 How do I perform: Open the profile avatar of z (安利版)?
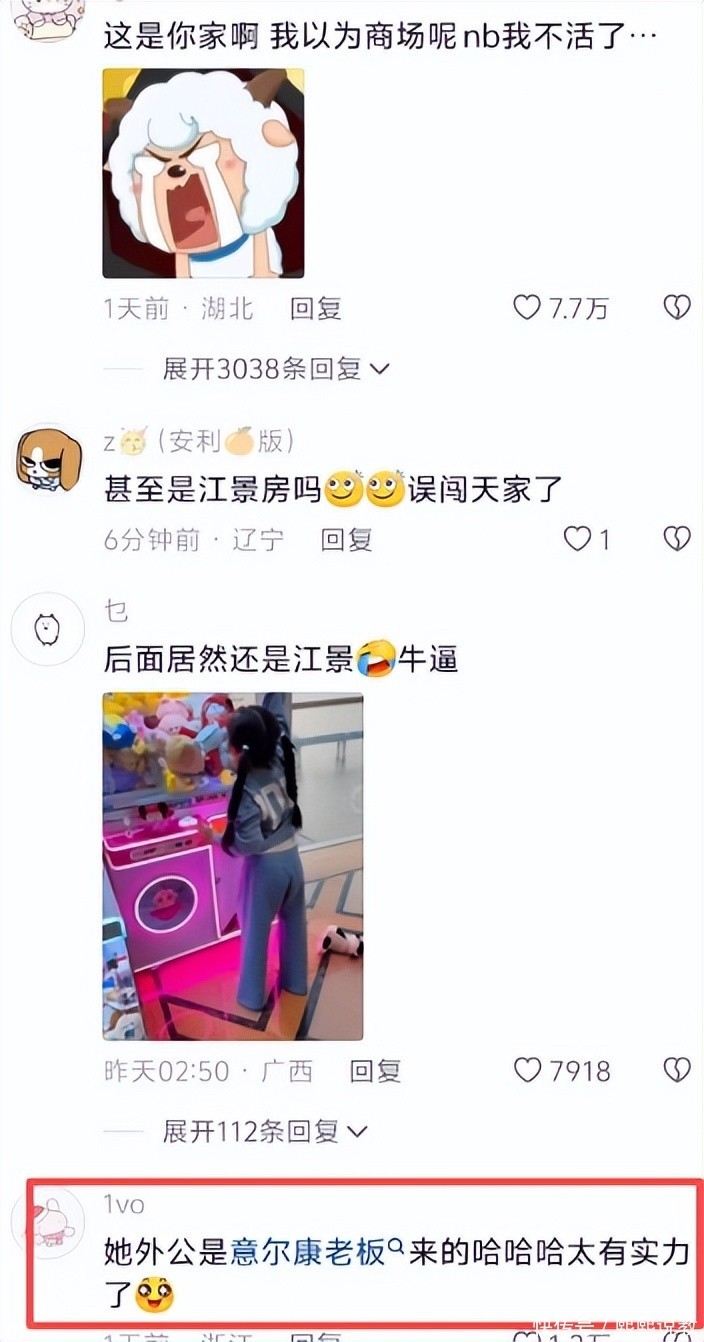(49, 461)
